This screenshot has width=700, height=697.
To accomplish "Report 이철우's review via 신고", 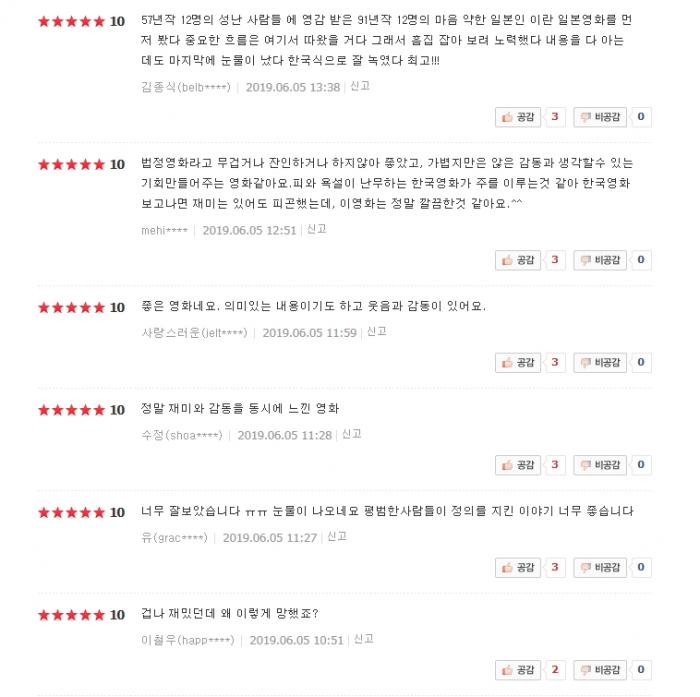I will pos(363,639).
